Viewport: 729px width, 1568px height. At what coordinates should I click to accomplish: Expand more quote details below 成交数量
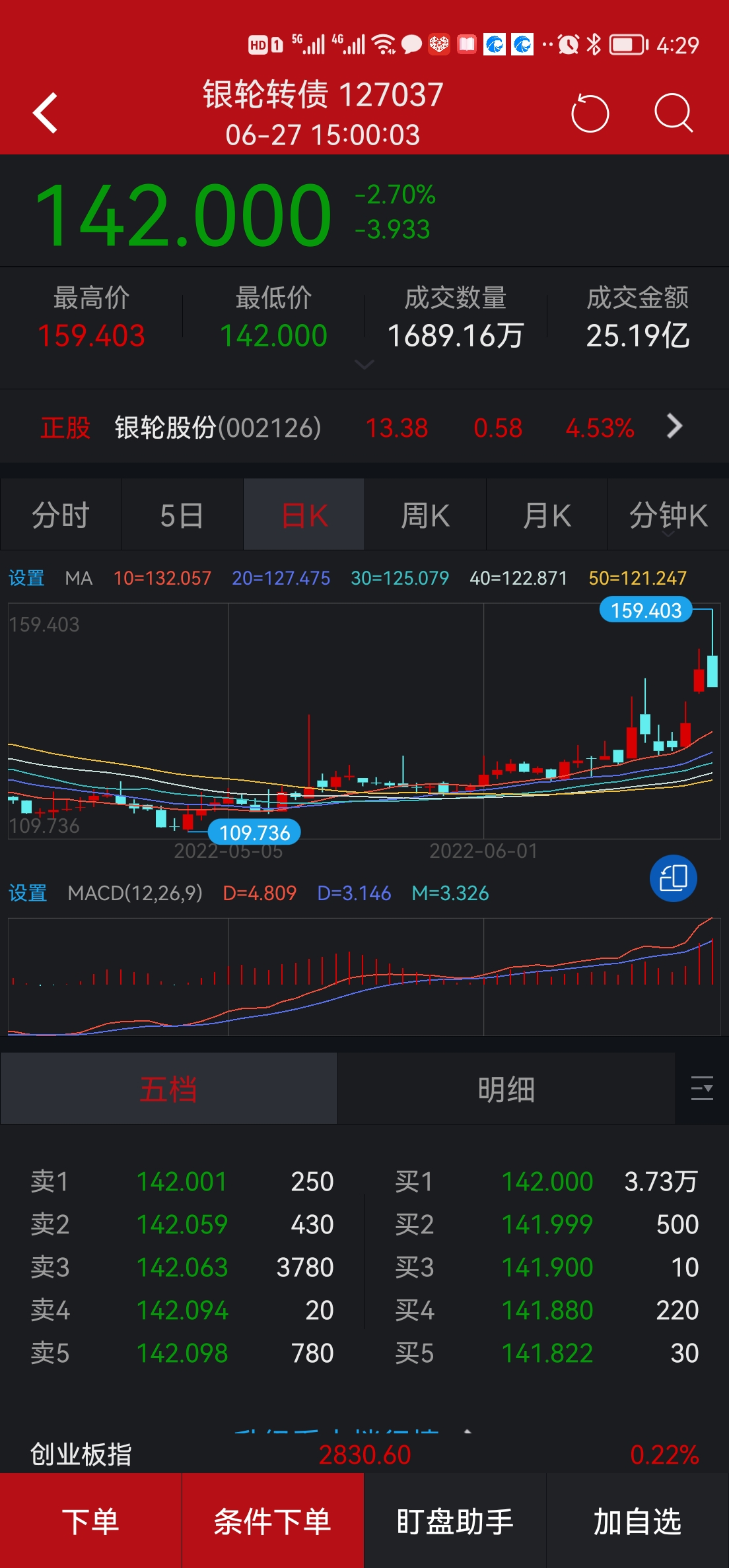pyautogui.click(x=364, y=364)
